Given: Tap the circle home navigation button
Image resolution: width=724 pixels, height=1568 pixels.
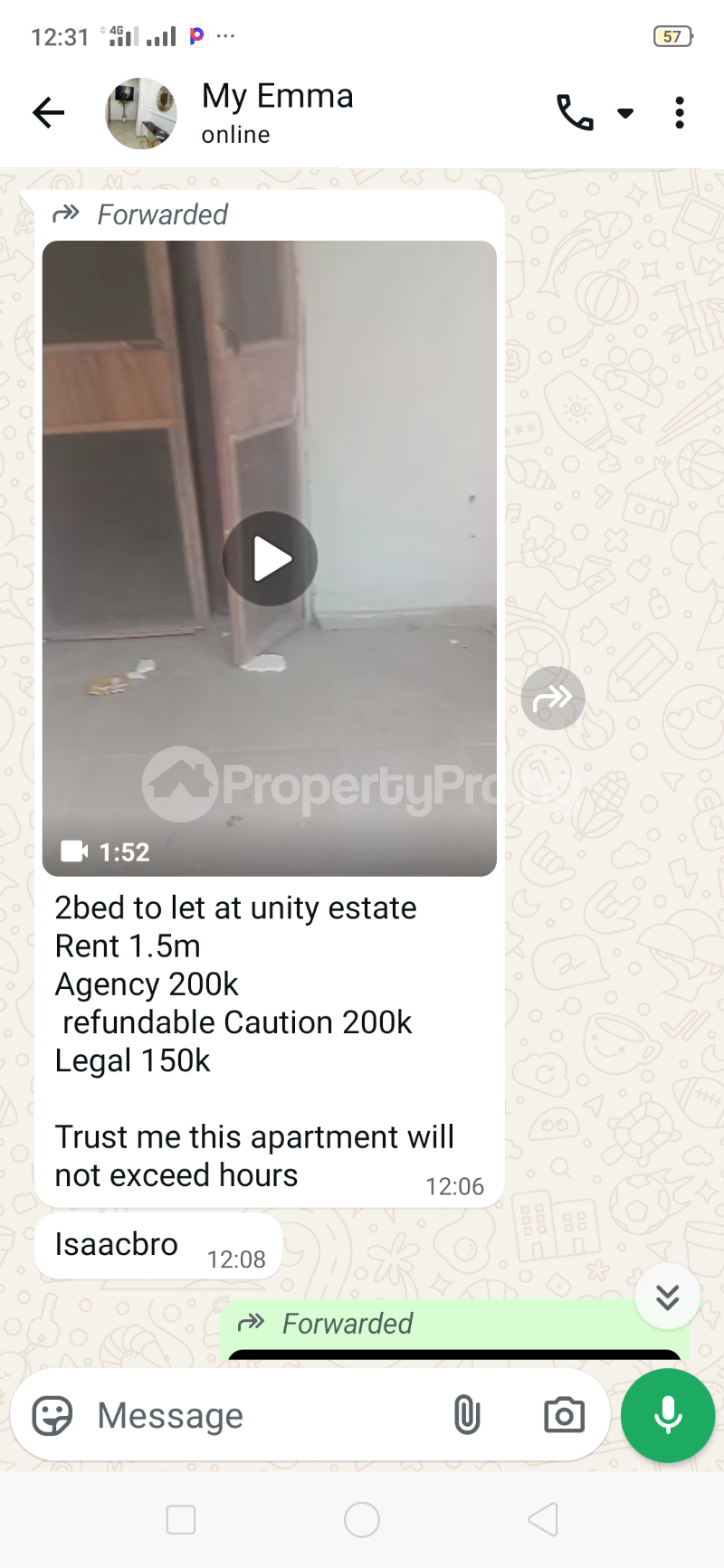Looking at the screenshot, I should pos(362,1520).
